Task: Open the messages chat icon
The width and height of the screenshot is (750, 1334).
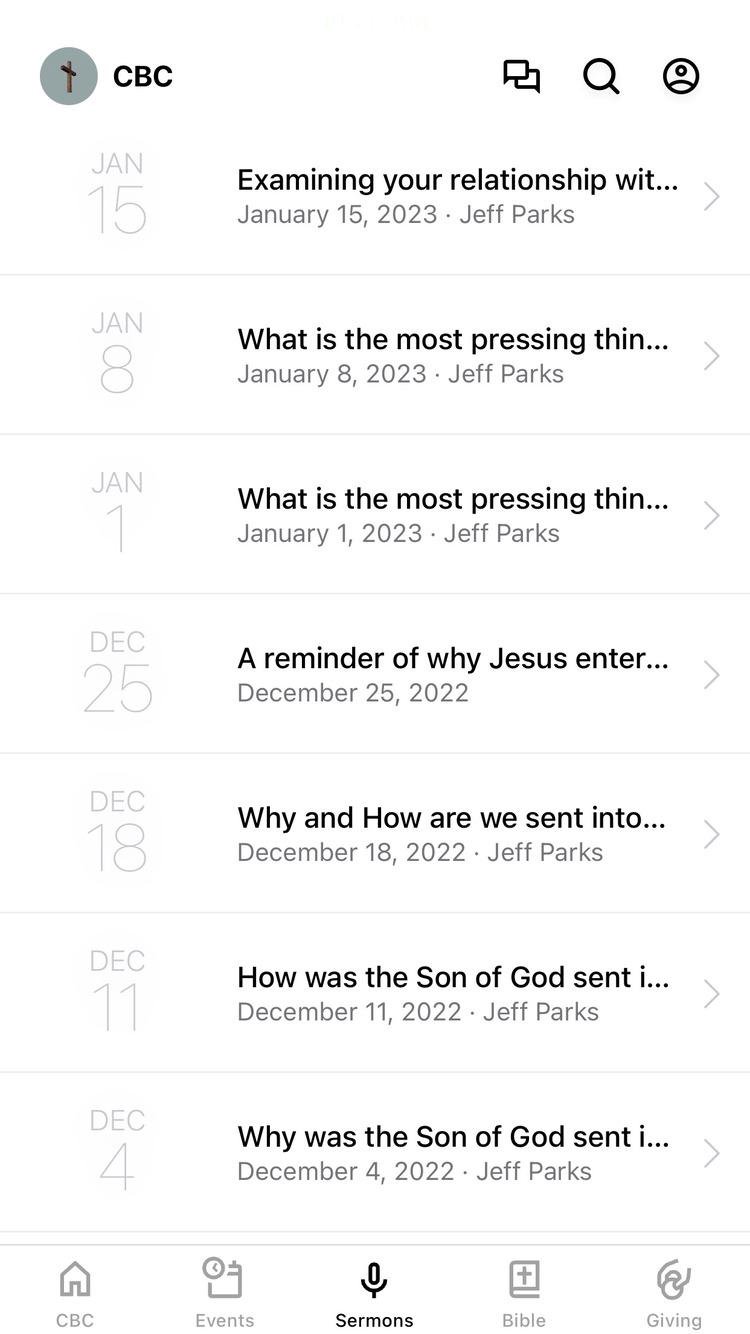Action: click(x=521, y=76)
